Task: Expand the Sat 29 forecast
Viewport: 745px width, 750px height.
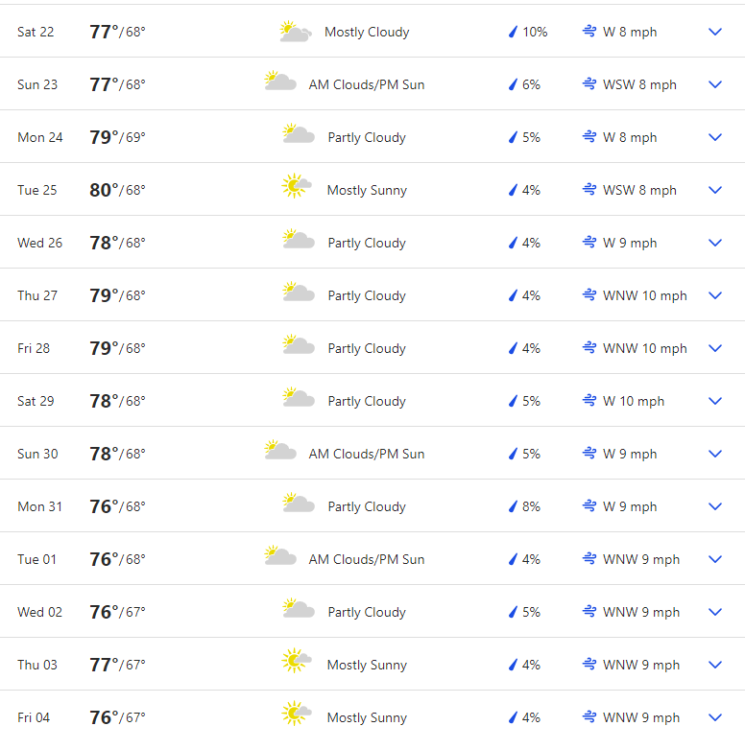Action: pos(715,401)
